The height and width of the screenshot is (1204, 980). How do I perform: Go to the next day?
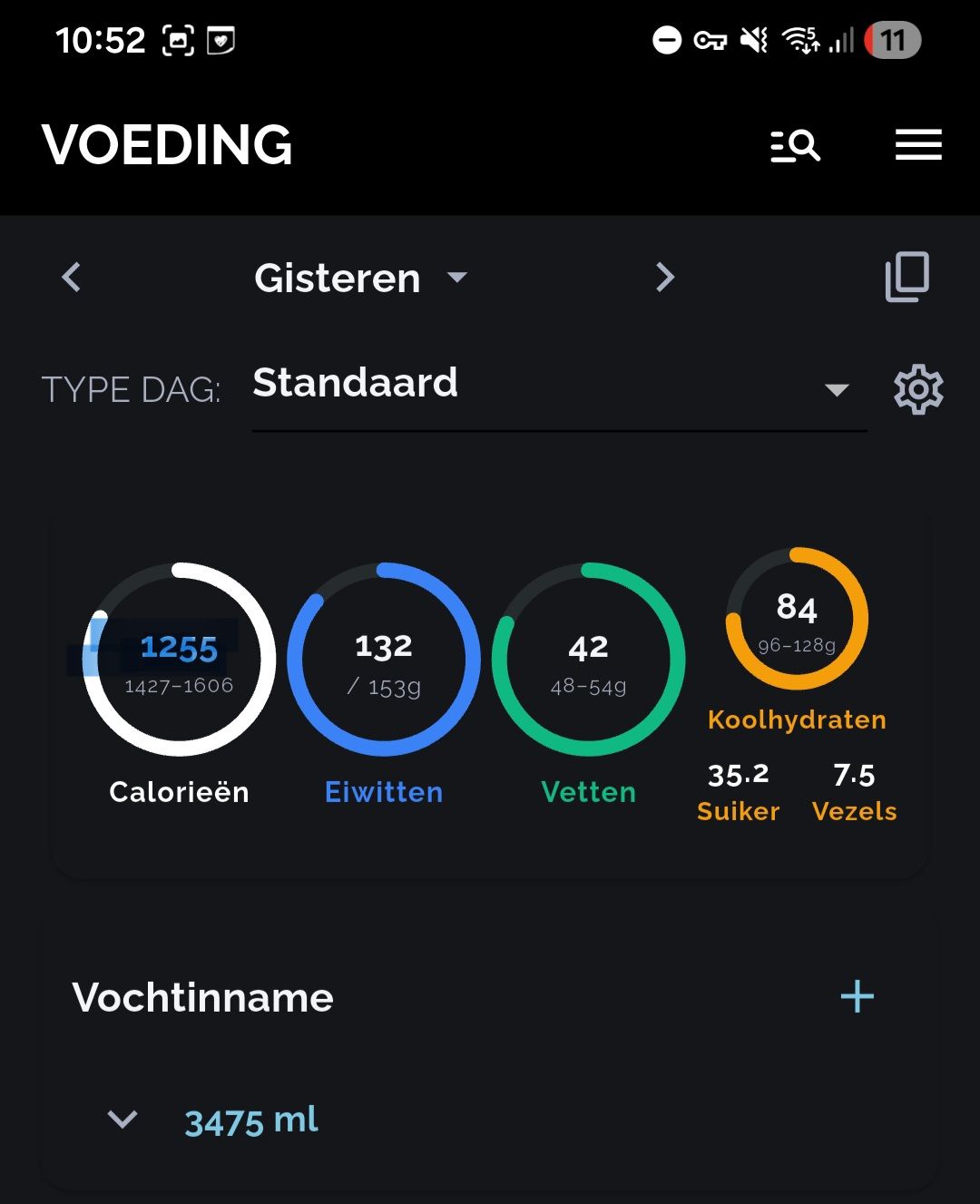click(x=665, y=277)
